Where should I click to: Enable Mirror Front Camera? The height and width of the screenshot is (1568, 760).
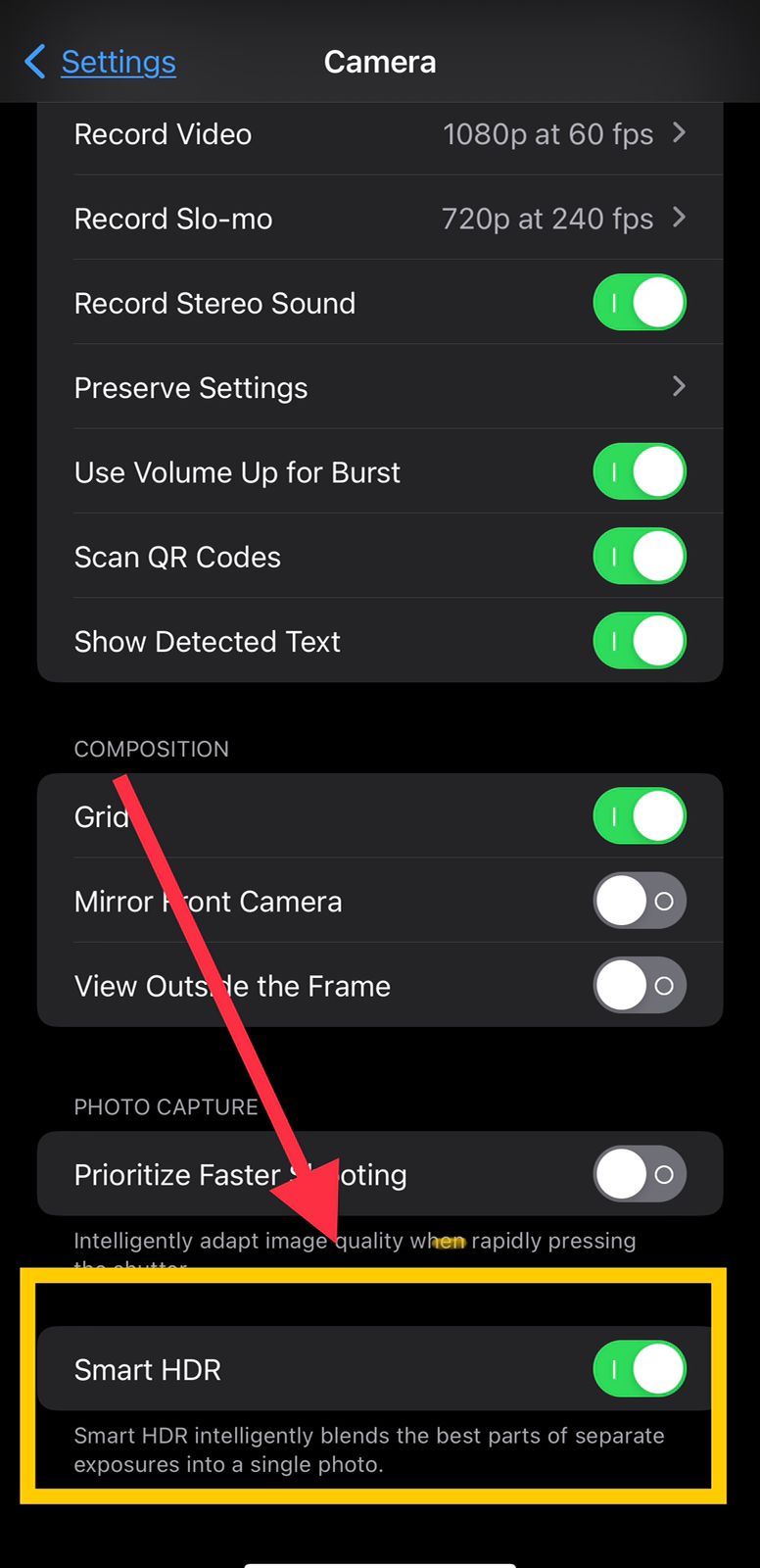(x=640, y=901)
